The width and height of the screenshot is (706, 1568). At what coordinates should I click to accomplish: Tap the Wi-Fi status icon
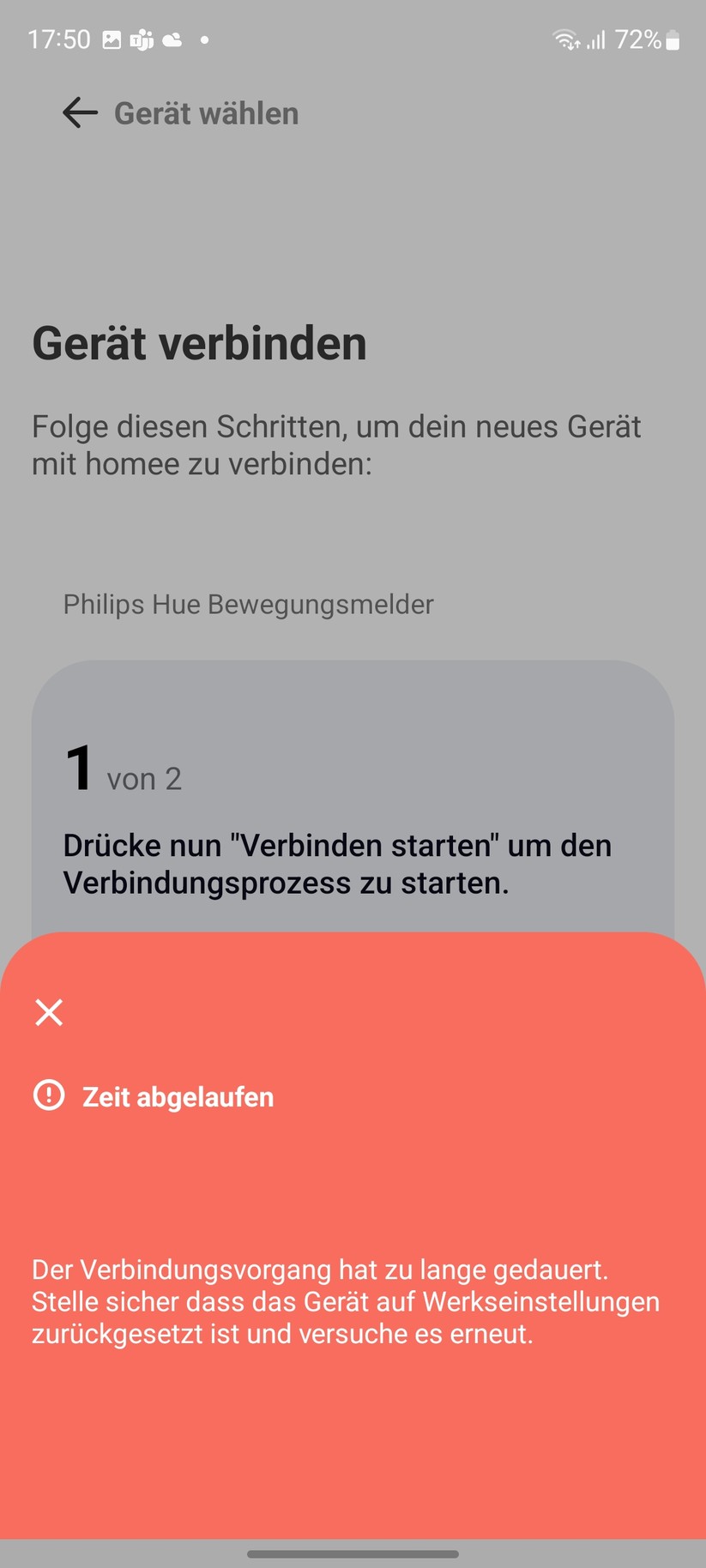coord(565,39)
